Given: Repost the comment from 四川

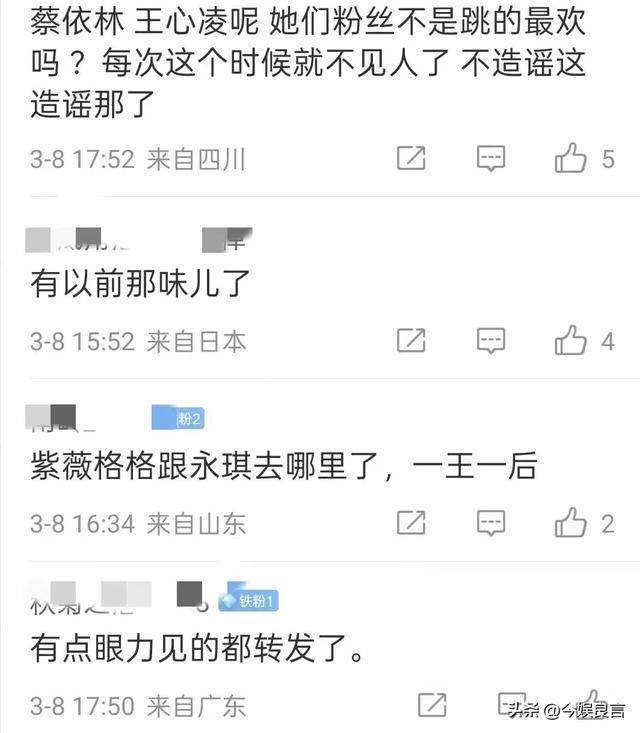Looking at the screenshot, I should pos(411,158).
